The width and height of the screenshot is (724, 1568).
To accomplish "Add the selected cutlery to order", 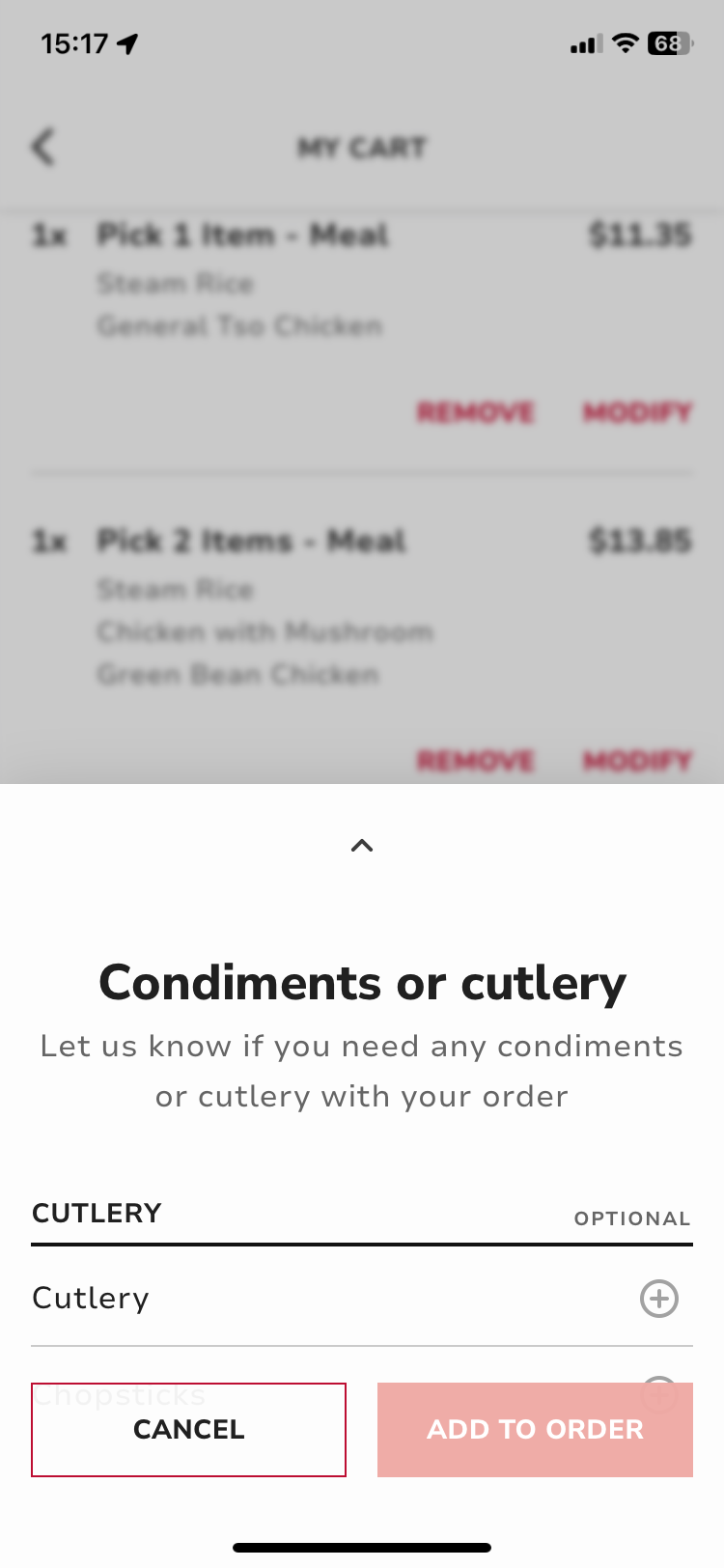I will [x=535, y=1429].
